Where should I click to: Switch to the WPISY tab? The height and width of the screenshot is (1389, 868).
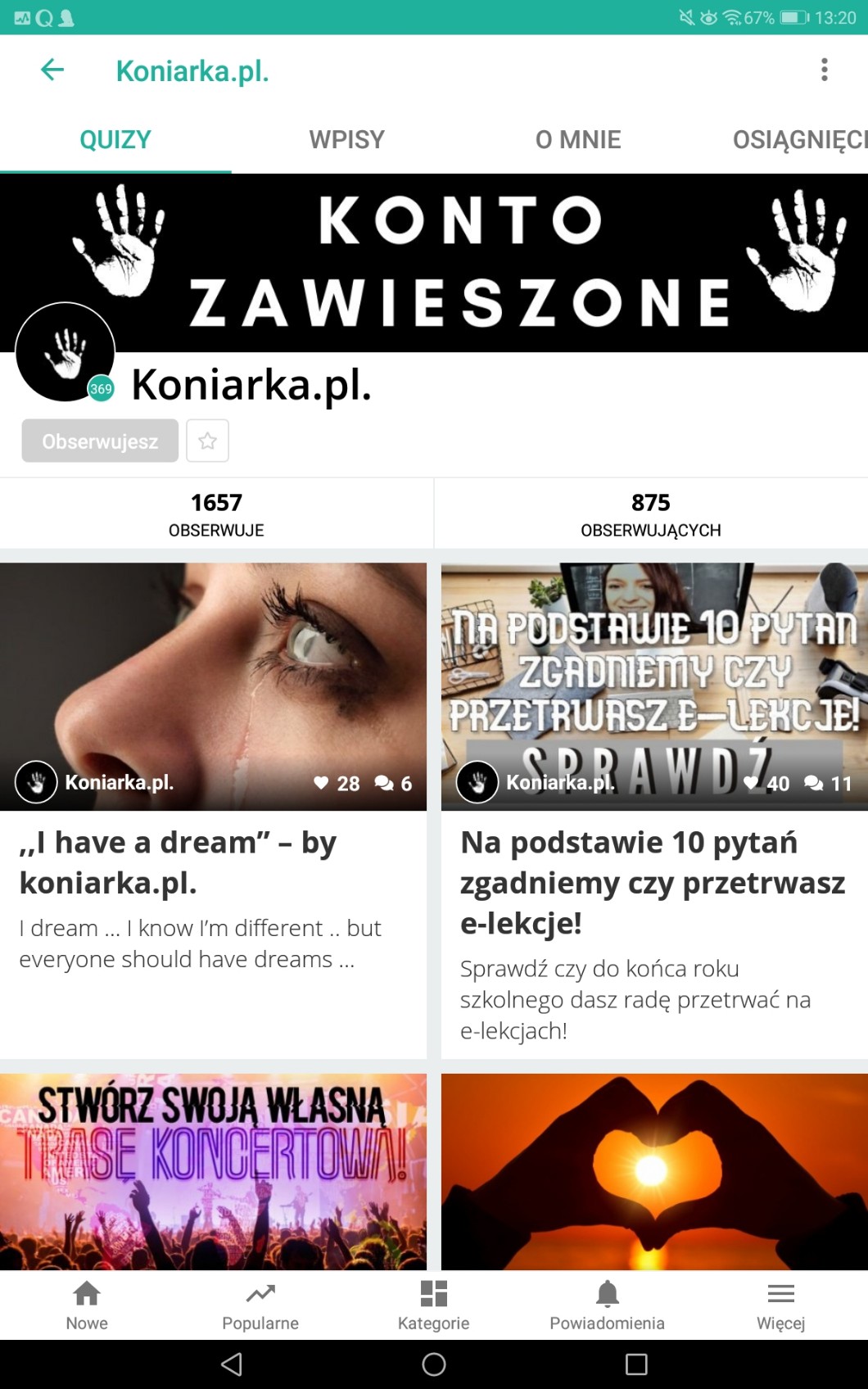pos(346,140)
